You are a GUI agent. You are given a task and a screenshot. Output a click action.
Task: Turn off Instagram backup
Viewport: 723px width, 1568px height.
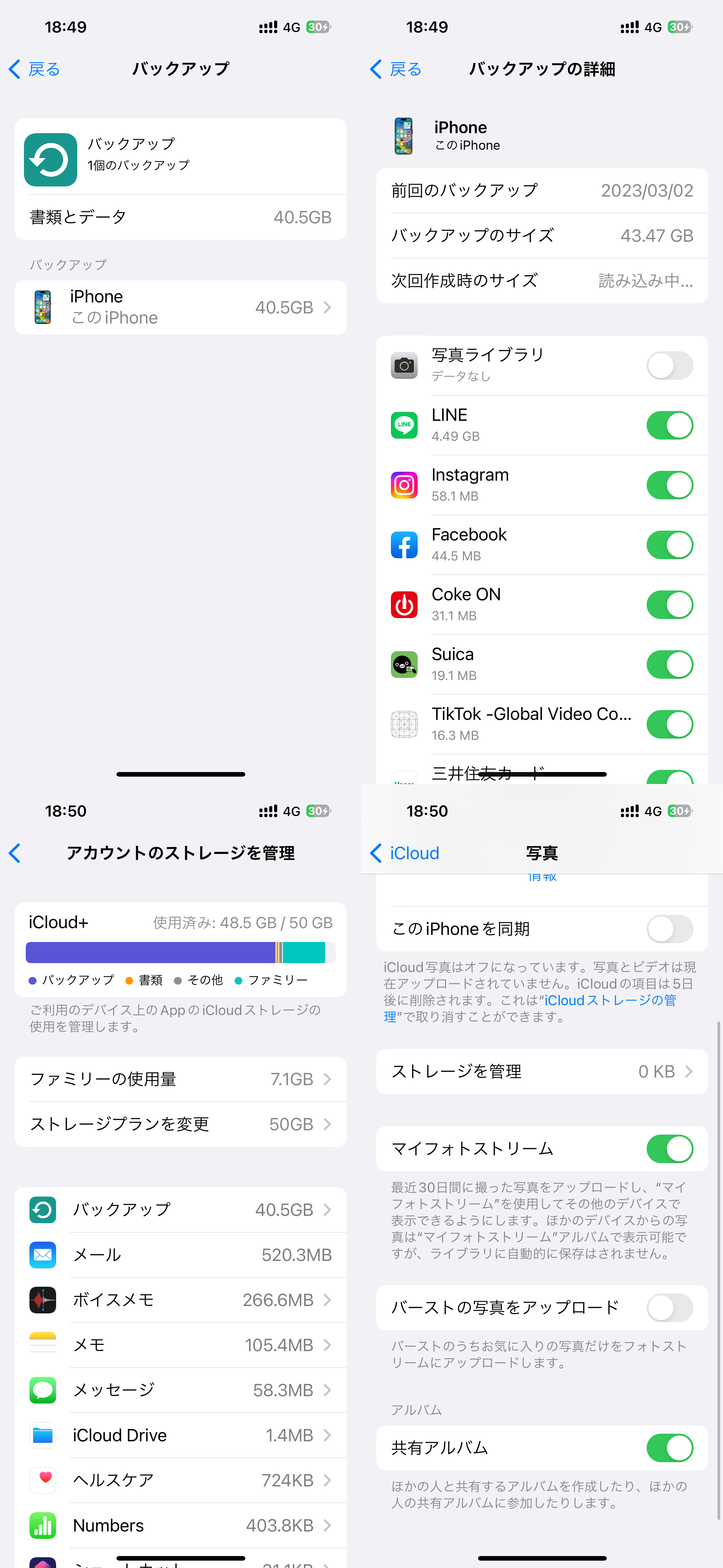(669, 485)
